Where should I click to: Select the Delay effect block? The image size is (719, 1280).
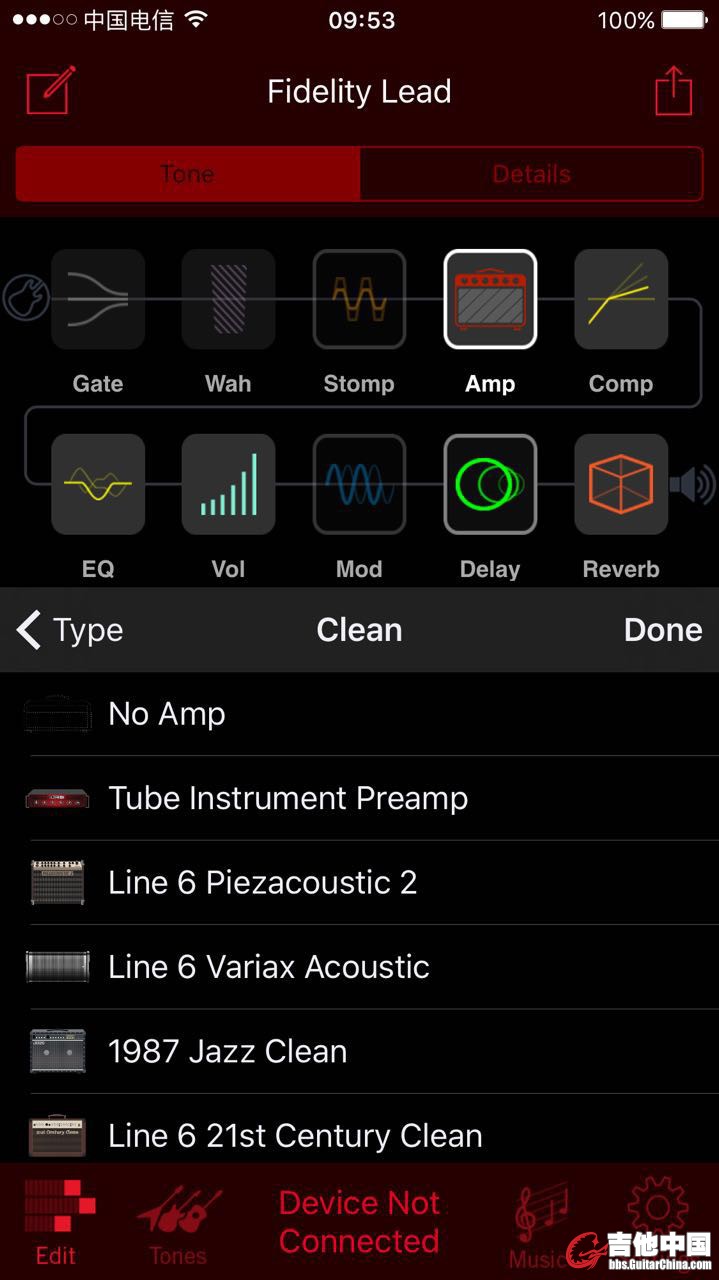point(490,485)
